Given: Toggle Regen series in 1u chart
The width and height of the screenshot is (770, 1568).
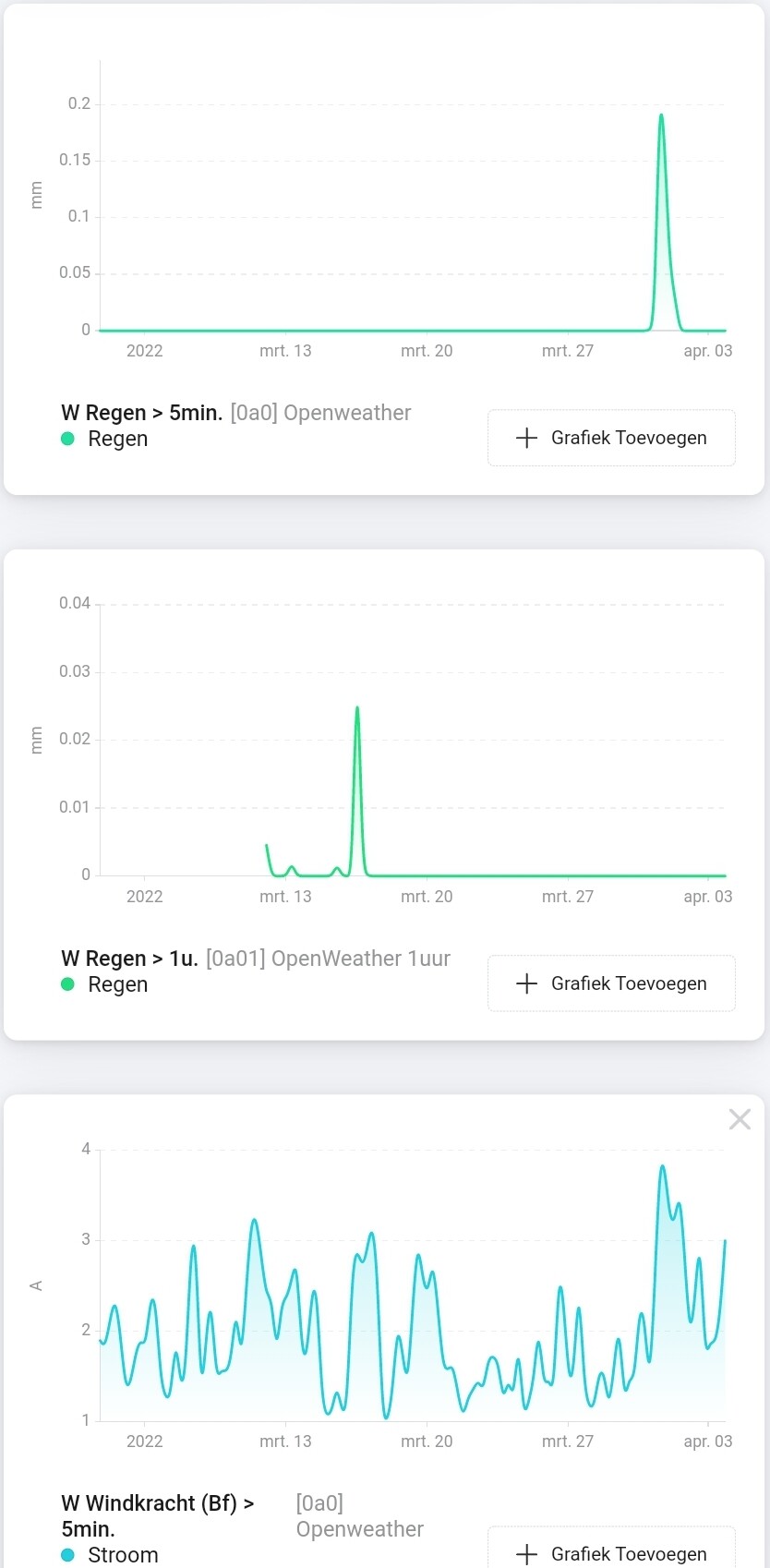Looking at the screenshot, I should (x=104, y=984).
